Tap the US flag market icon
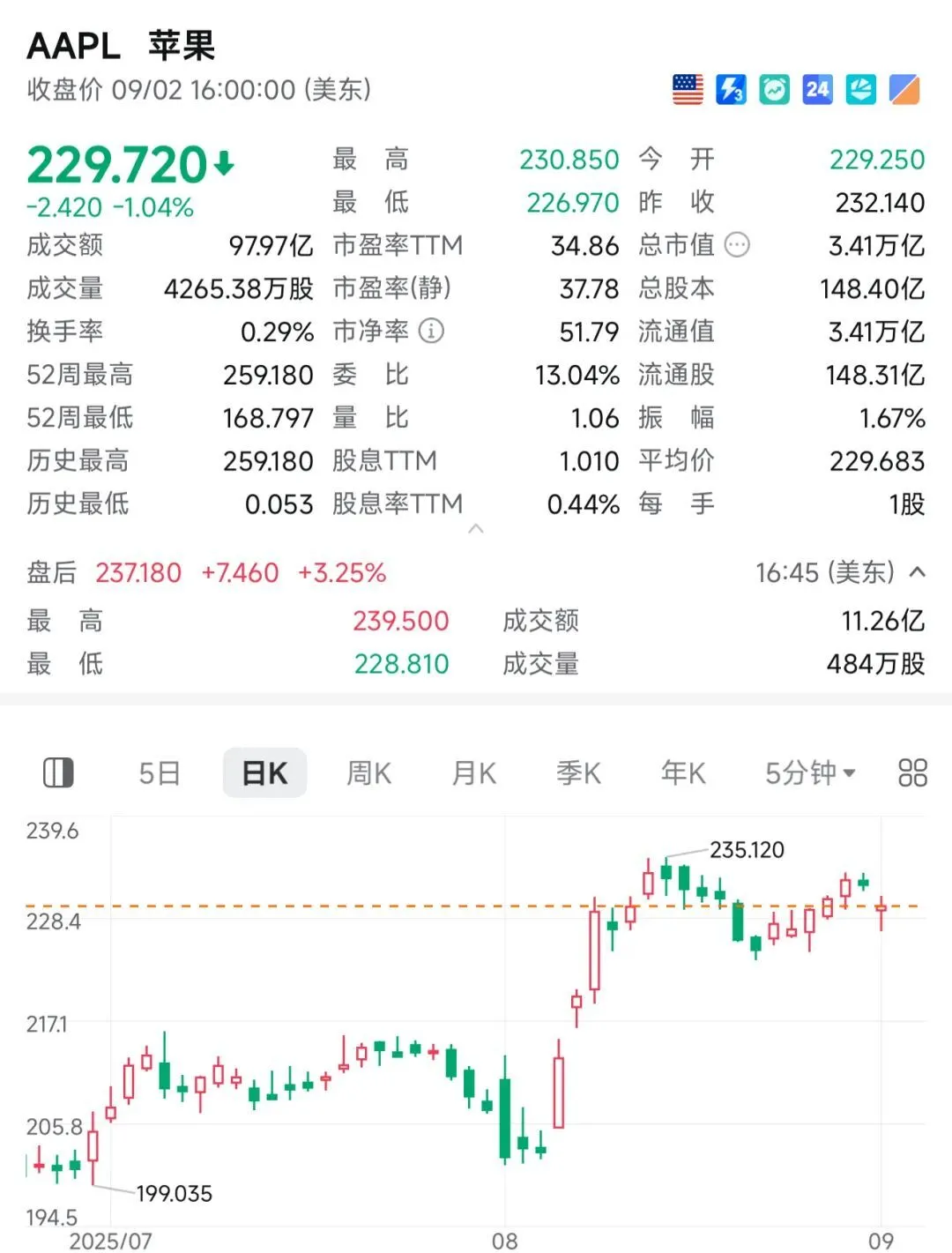 point(688,89)
